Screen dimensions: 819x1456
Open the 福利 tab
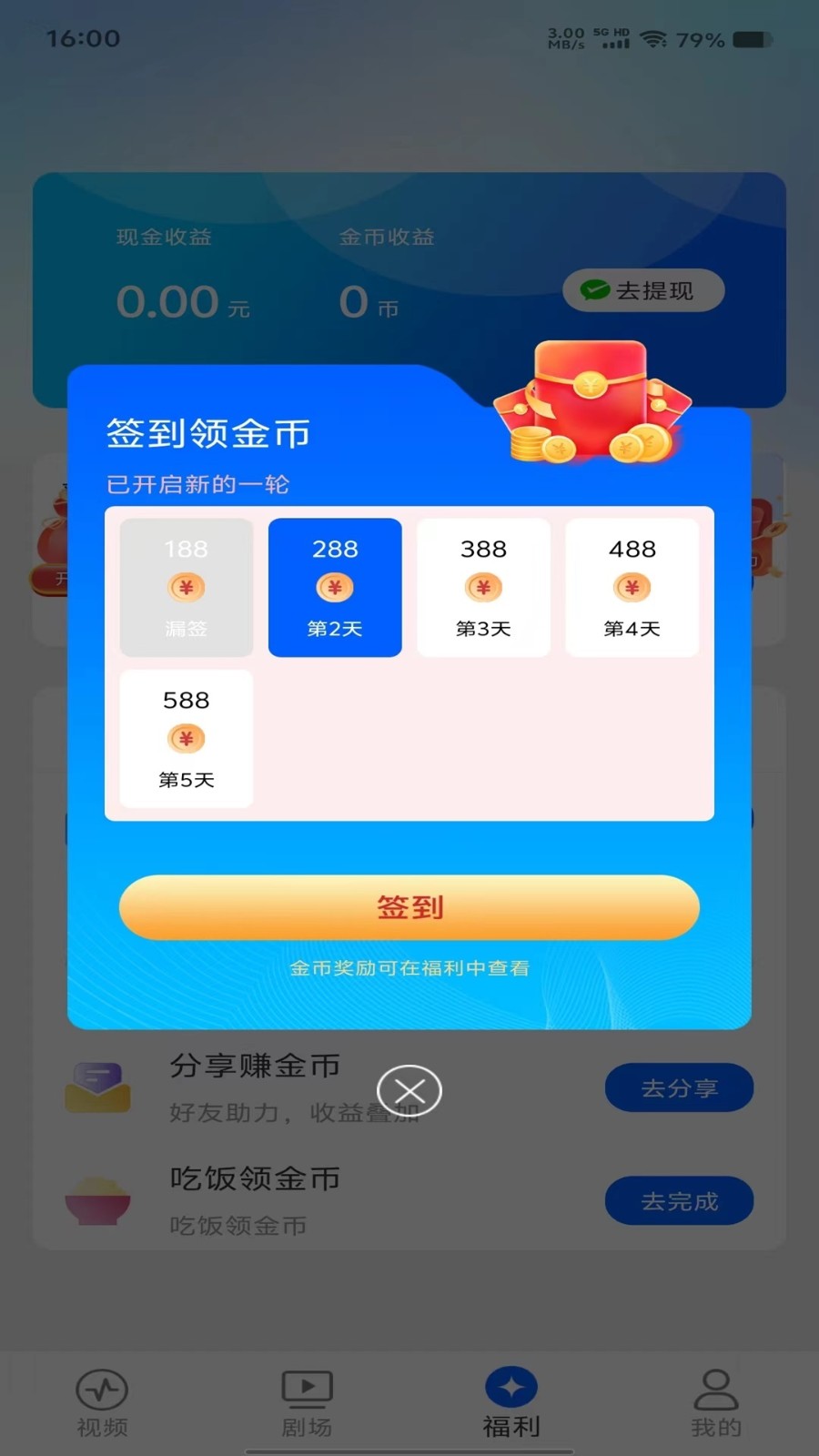[511, 1403]
